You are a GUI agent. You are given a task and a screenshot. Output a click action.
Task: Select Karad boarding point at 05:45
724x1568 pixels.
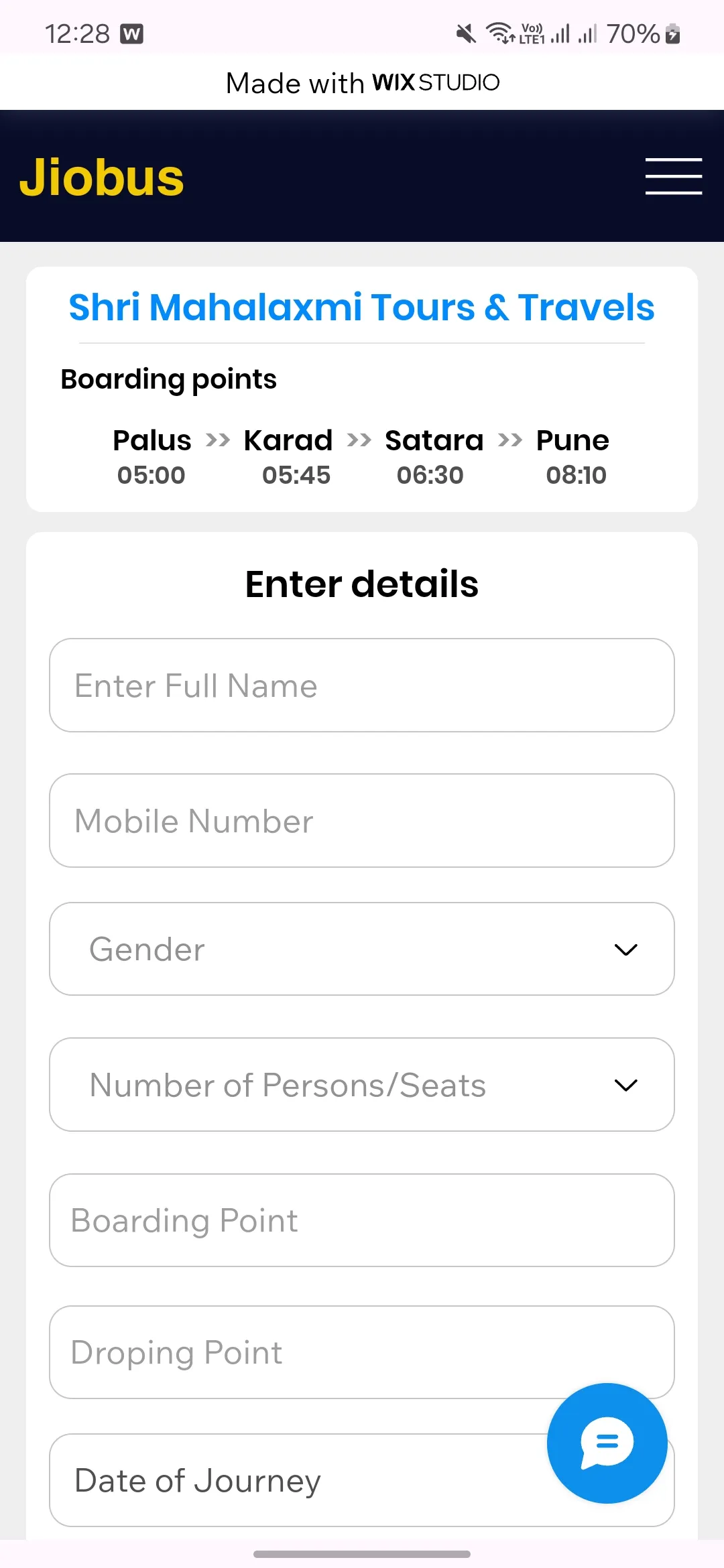[288, 440]
